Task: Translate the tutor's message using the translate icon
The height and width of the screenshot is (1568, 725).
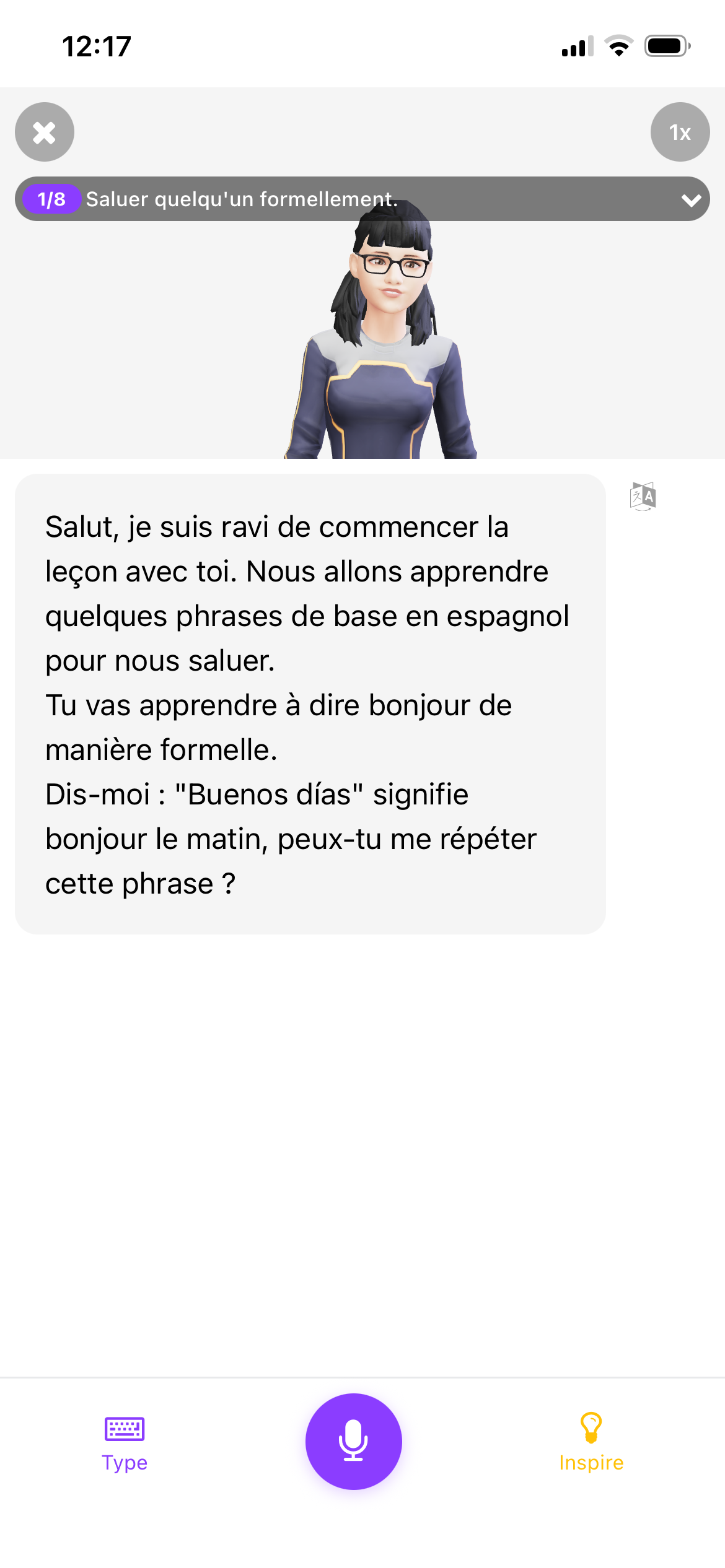Action: [643, 495]
